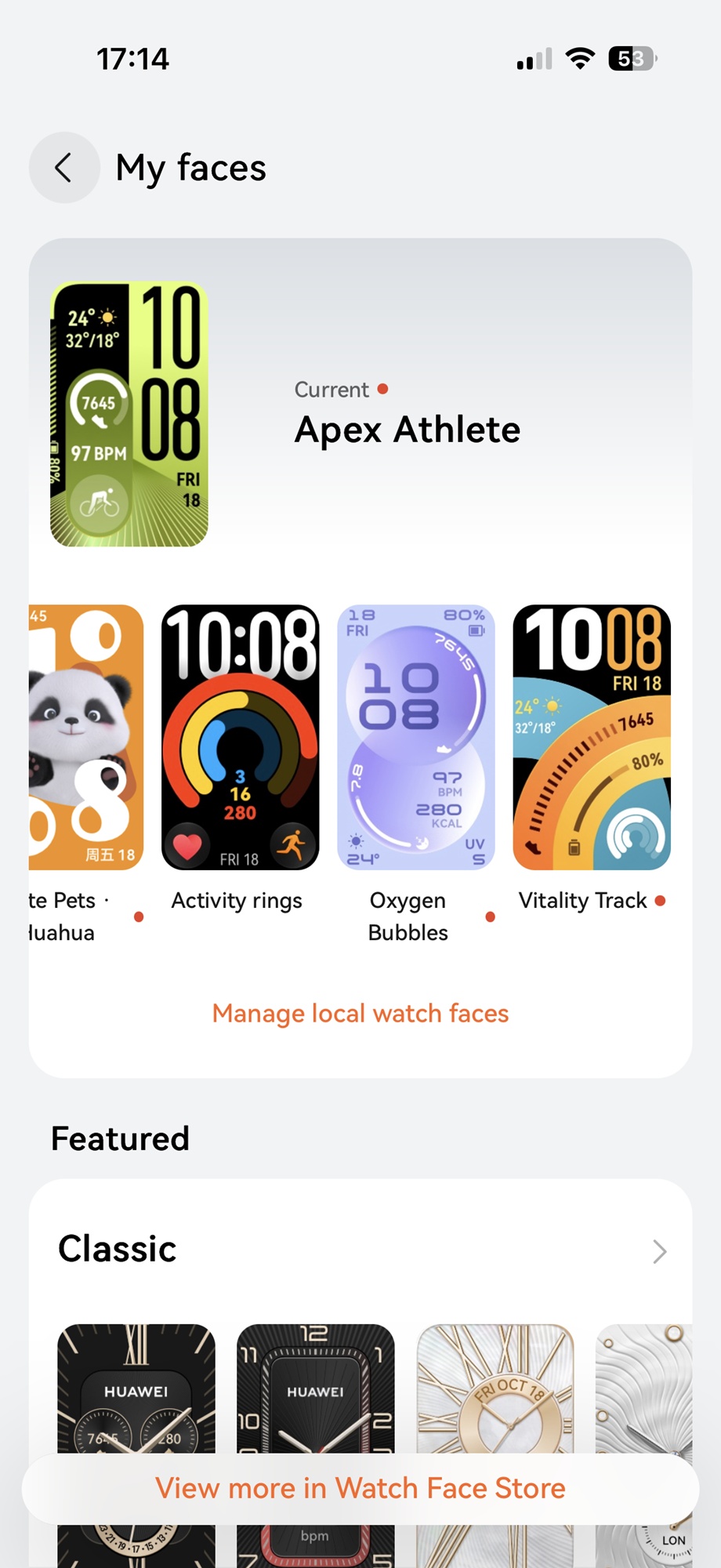Open the current Apex Athlete watch face
This screenshot has width=721, height=1568.
click(x=129, y=414)
